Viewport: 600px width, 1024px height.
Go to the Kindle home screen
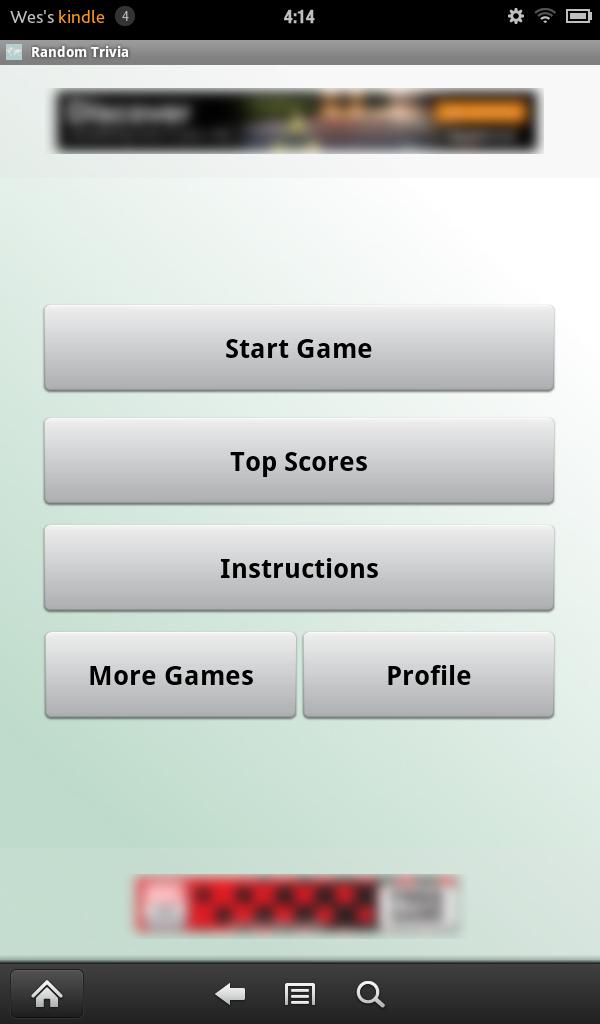point(47,993)
